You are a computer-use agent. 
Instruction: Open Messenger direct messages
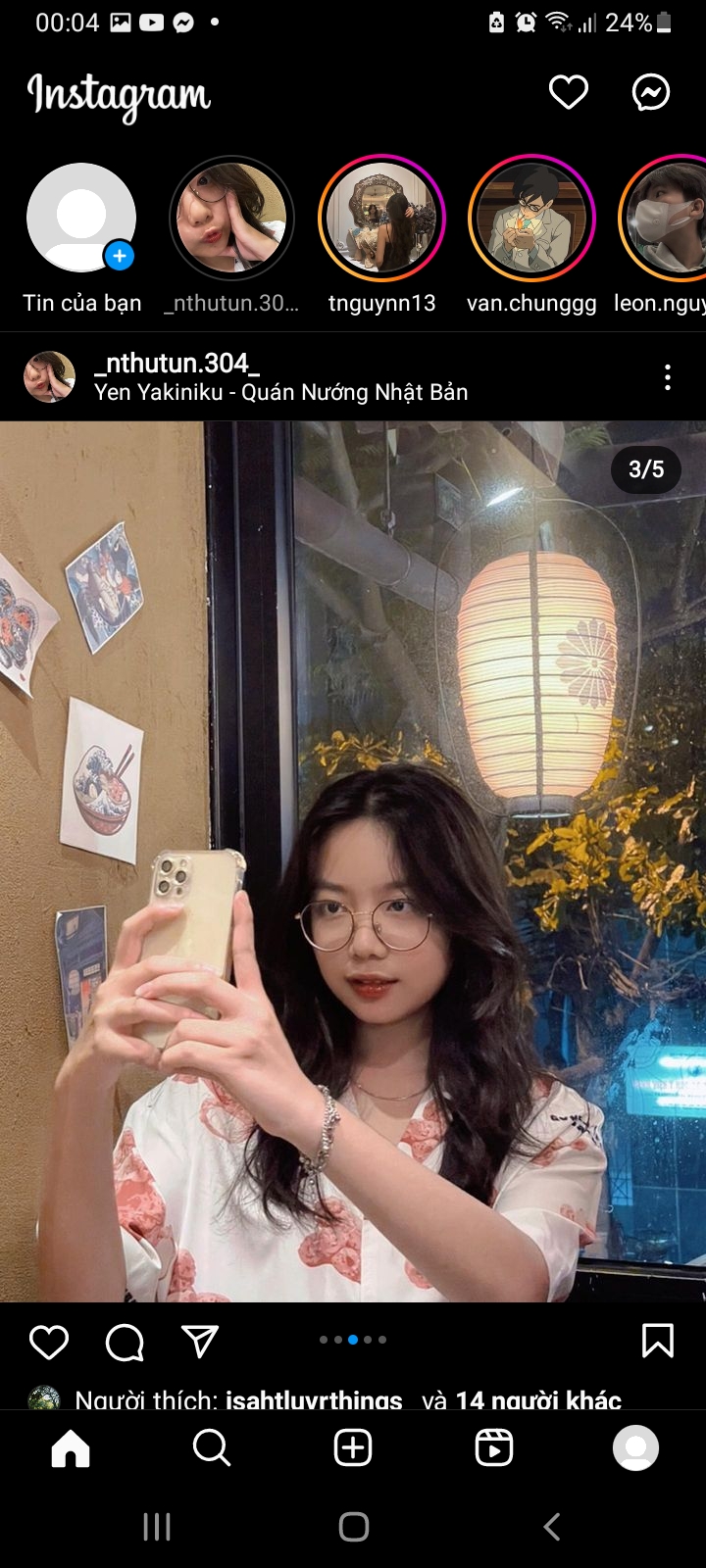click(x=650, y=93)
